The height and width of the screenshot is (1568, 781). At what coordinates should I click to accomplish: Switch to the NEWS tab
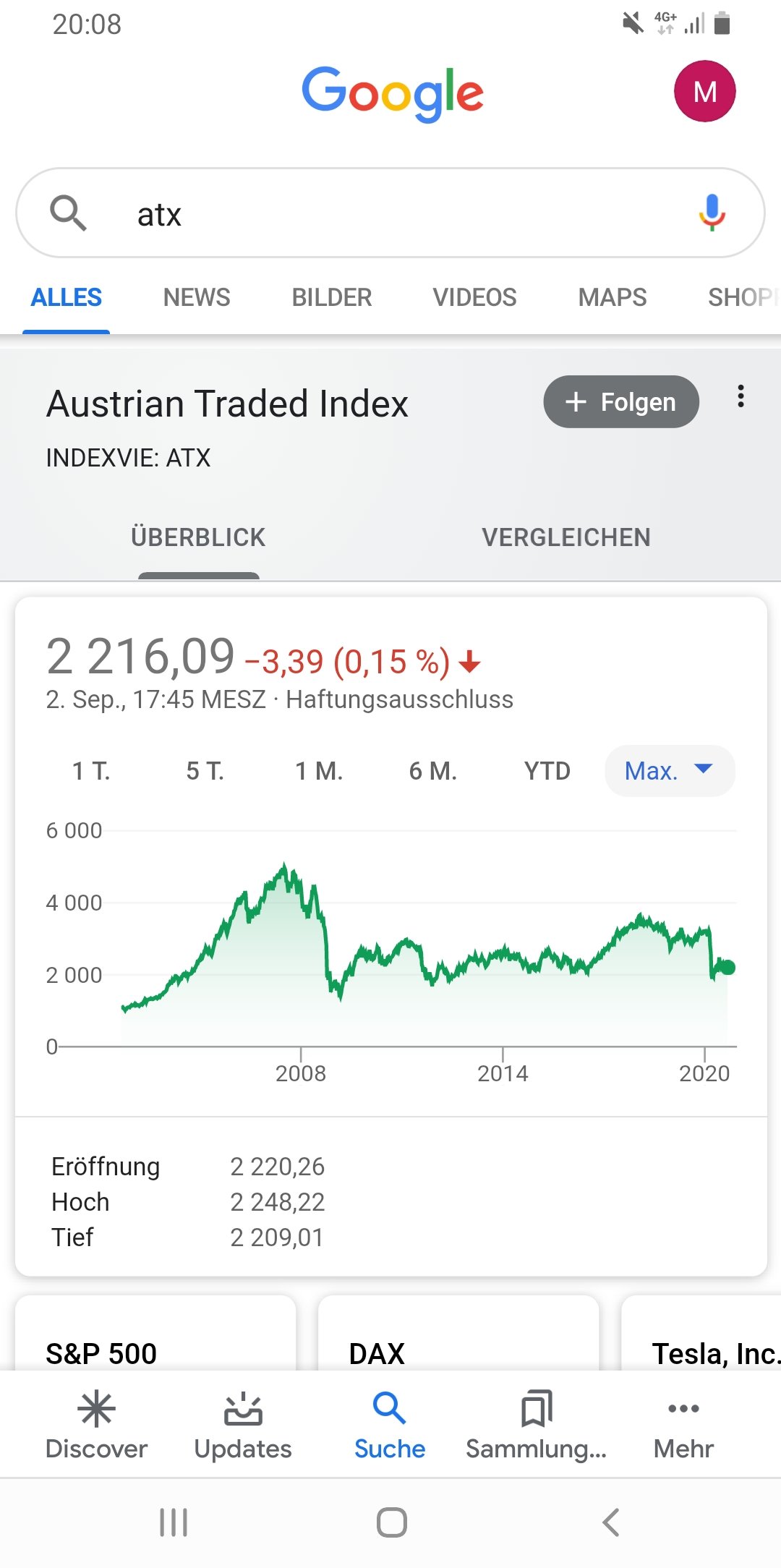(197, 297)
